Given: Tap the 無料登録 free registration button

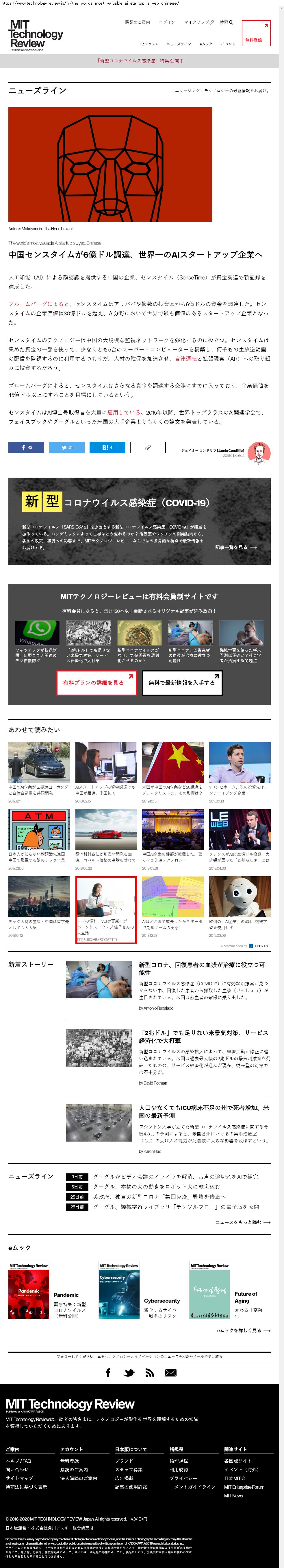Looking at the screenshot, I should coord(255,33).
